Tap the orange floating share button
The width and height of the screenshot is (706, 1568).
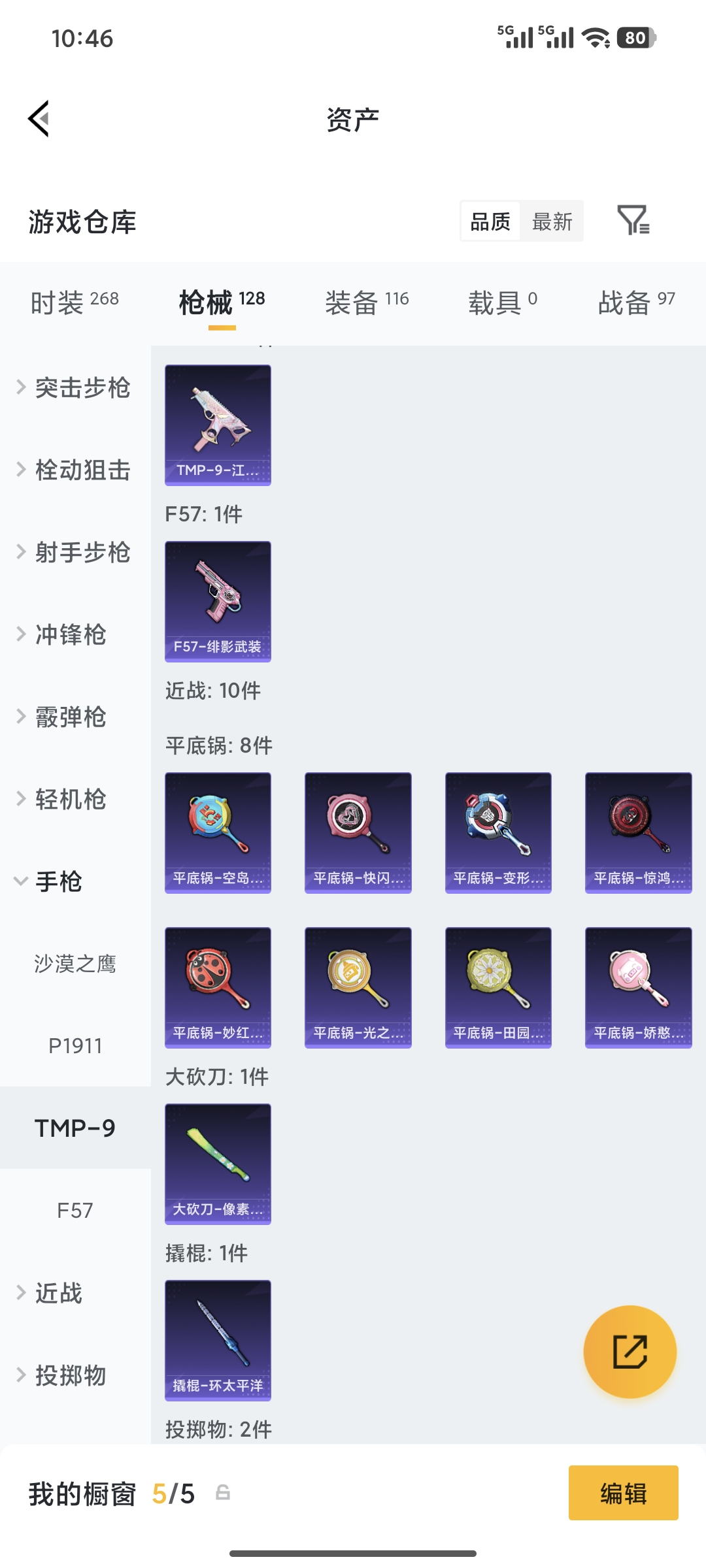pos(630,1352)
